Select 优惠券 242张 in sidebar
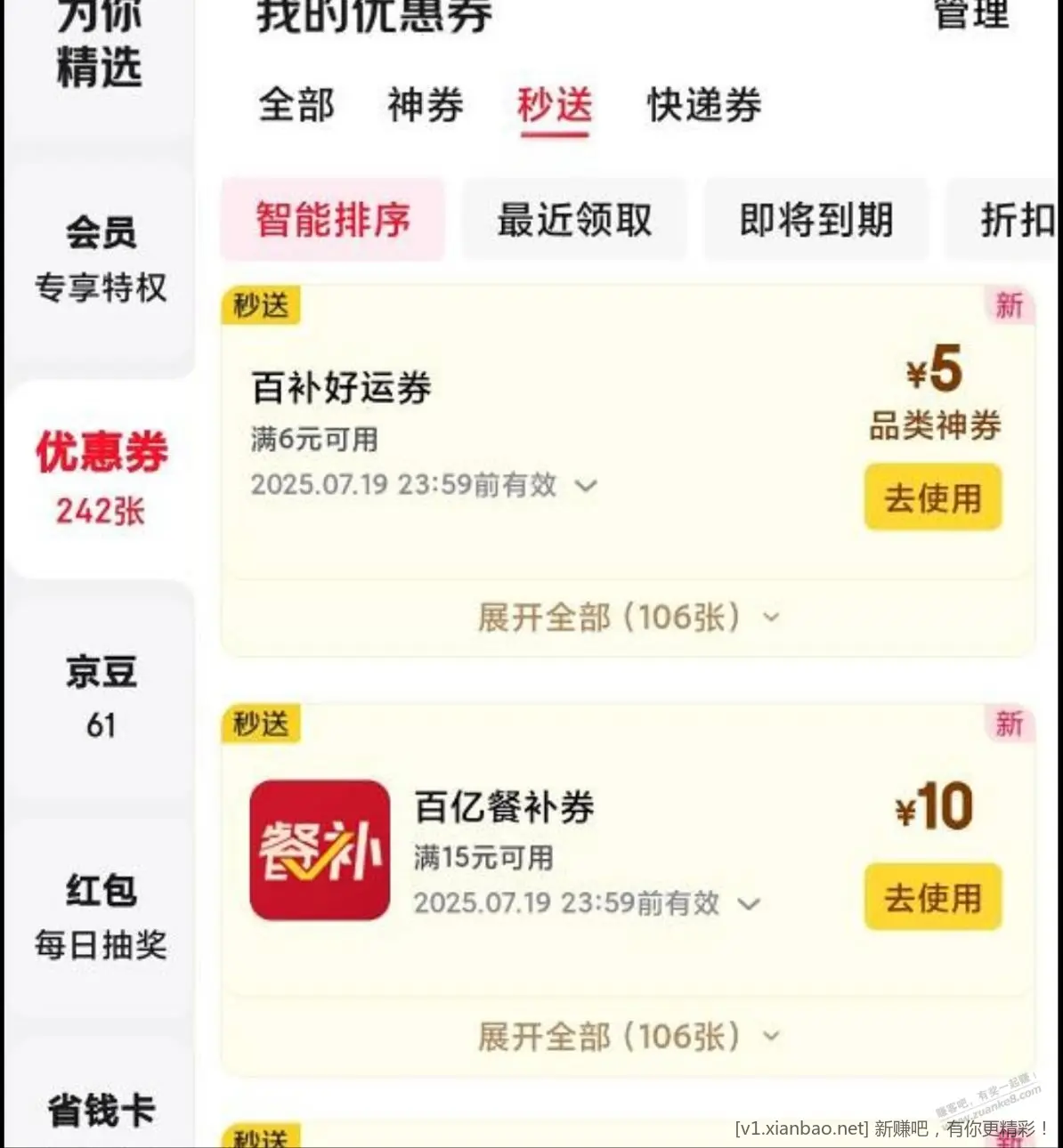The image size is (1063, 1148). 101,480
